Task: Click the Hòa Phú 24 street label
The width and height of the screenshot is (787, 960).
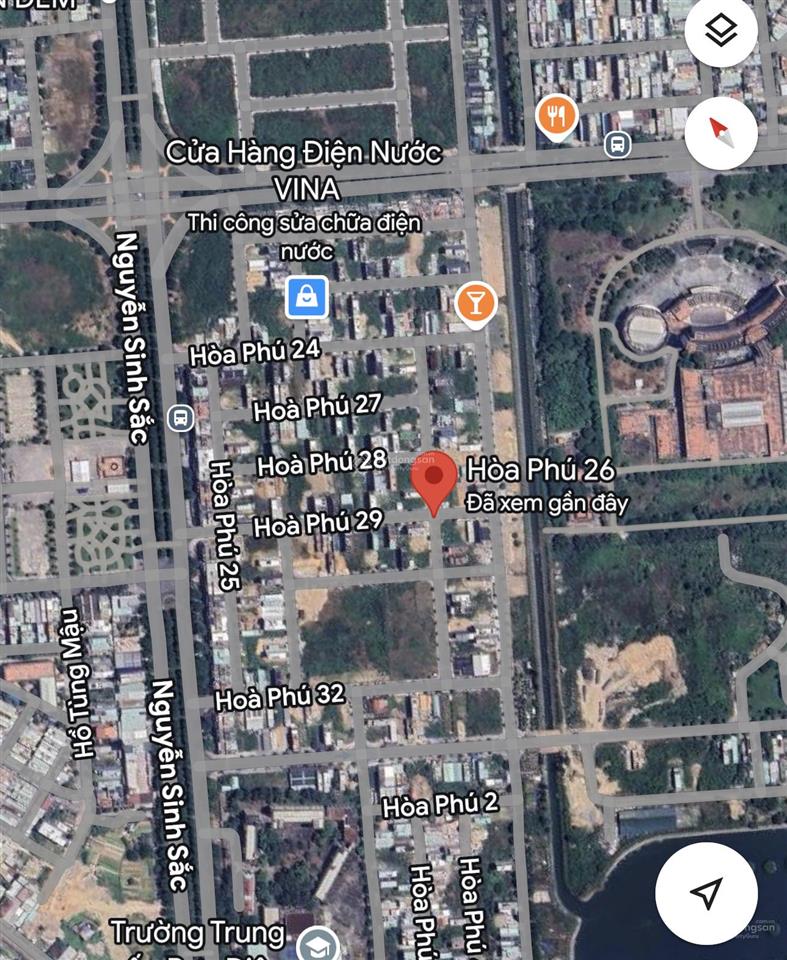Action: click(252, 352)
